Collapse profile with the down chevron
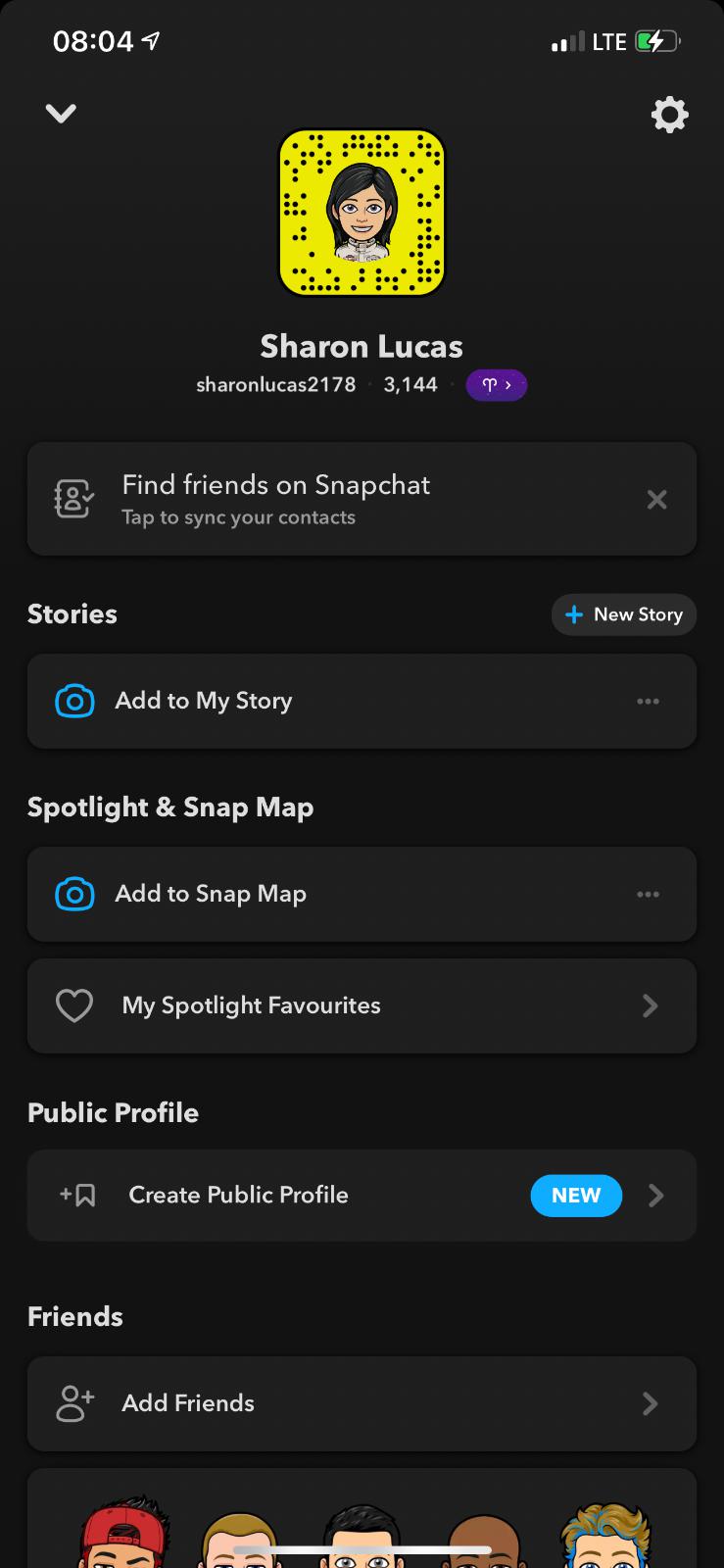 click(61, 114)
